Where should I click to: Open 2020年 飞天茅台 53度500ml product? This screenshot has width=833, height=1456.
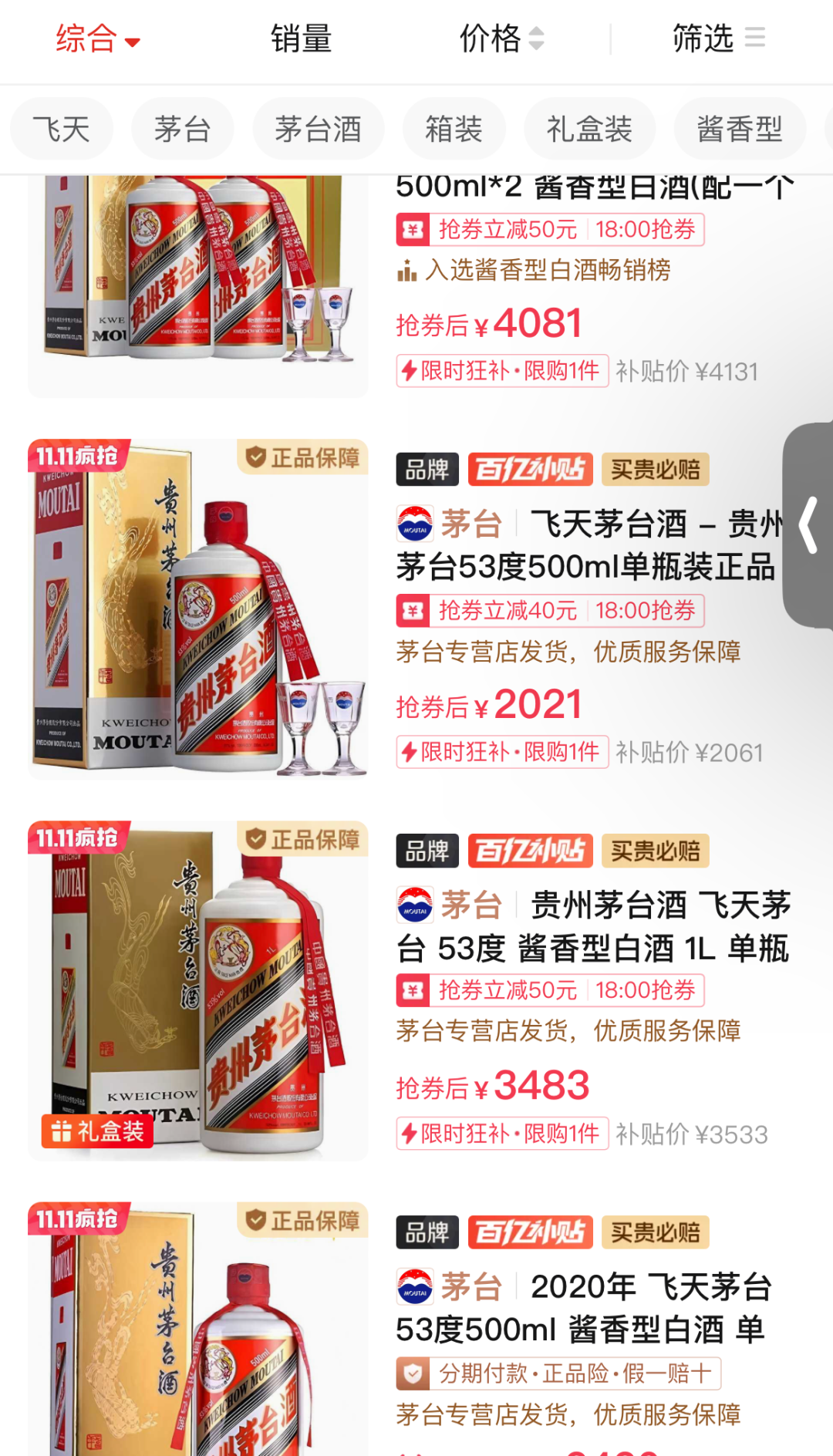tap(583, 1308)
